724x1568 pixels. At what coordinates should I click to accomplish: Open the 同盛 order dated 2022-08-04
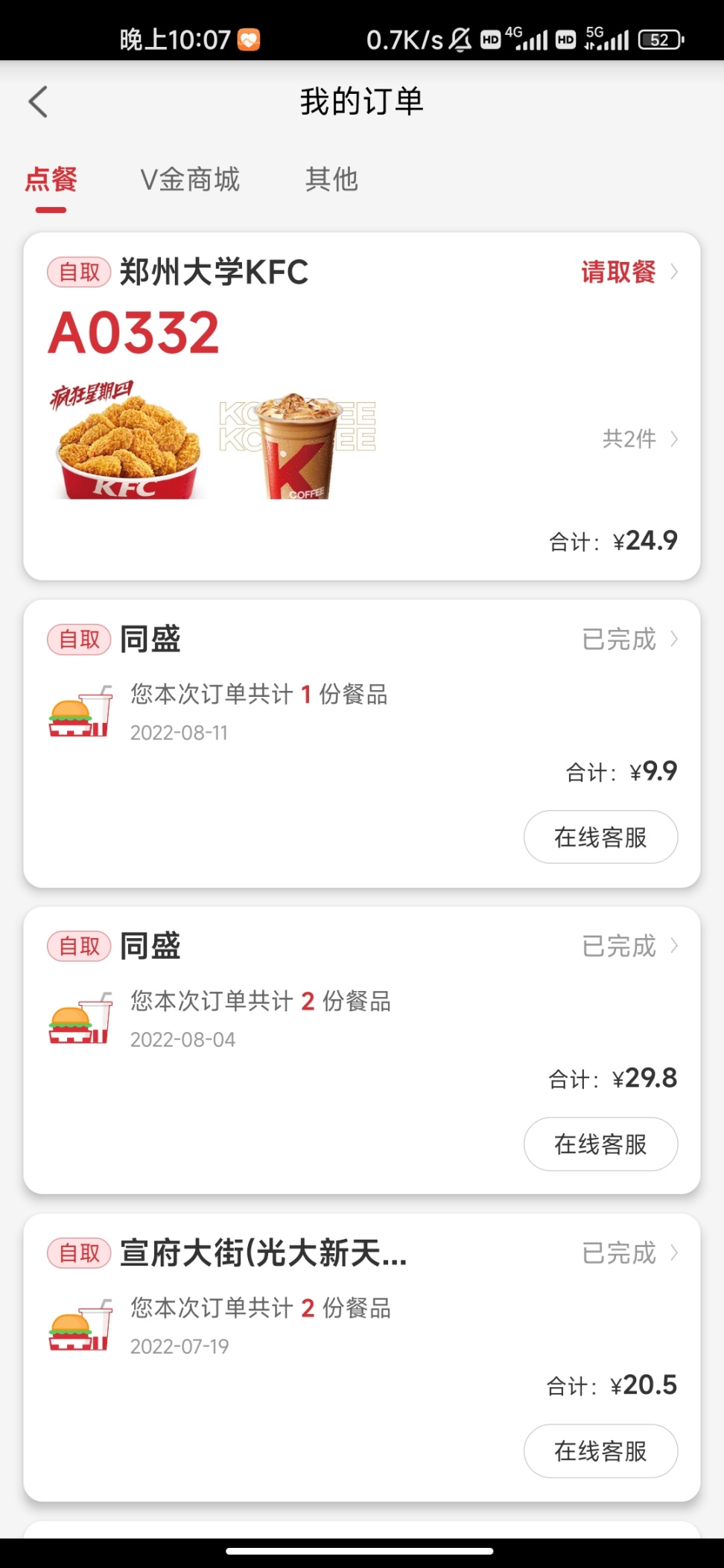point(629,946)
